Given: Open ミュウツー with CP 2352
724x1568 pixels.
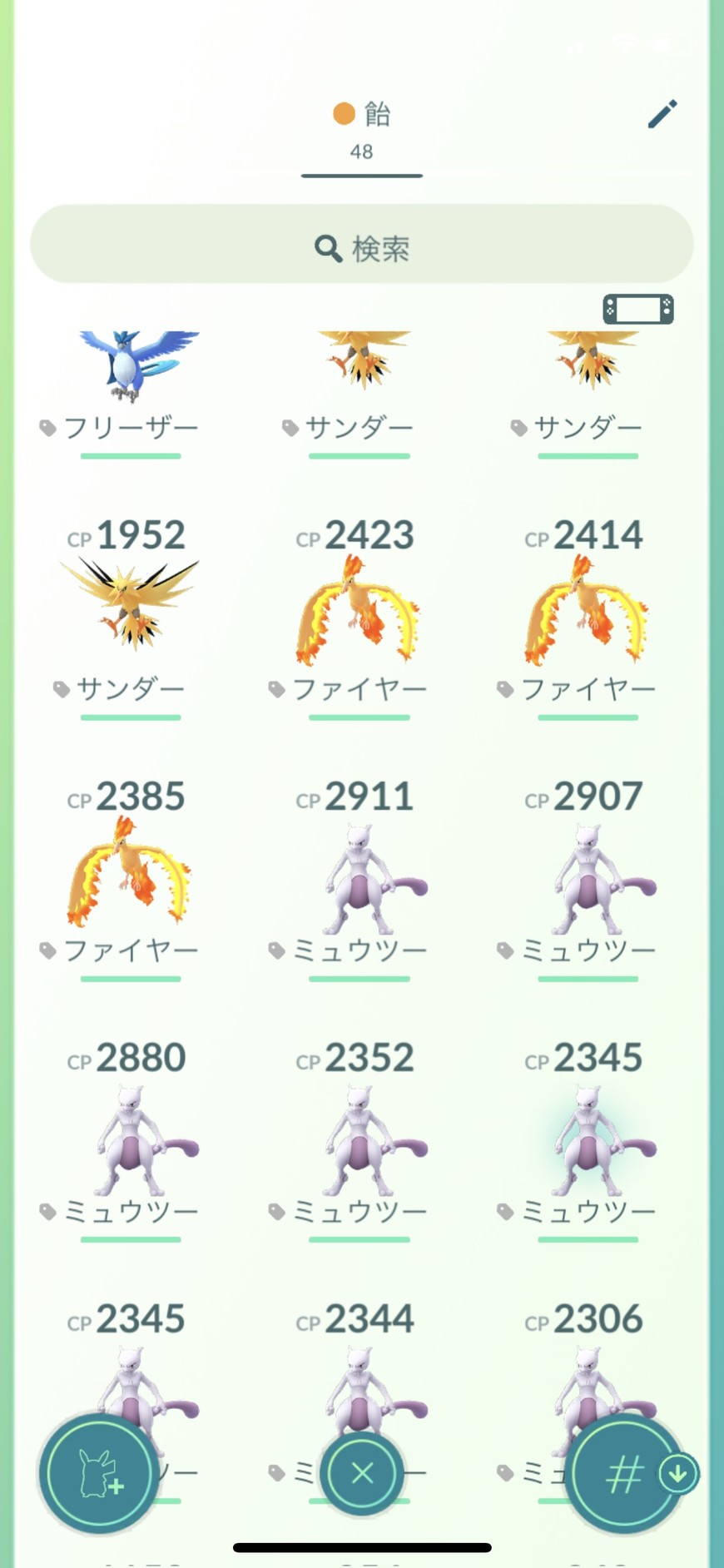Looking at the screenshot, I should point(359,1140).
